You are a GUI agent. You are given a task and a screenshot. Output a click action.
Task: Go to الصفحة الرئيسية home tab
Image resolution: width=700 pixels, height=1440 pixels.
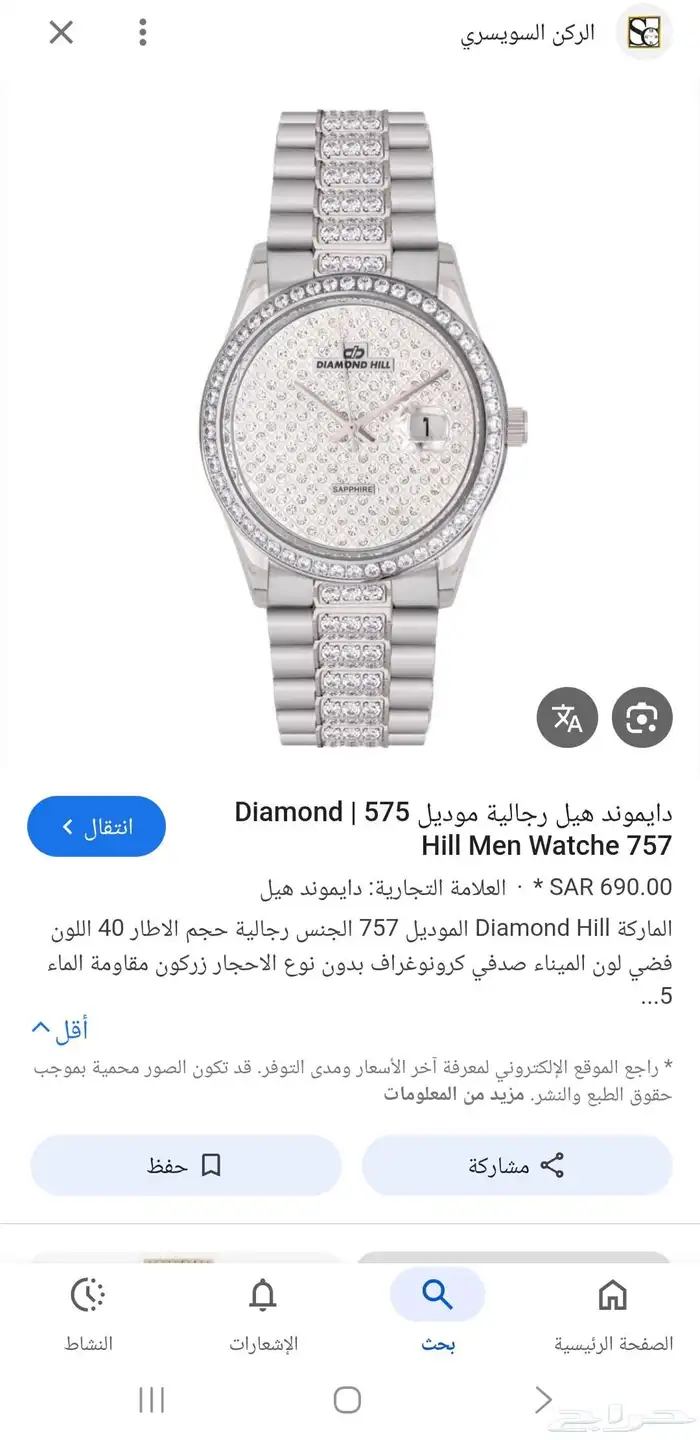tap(613, 1314)
